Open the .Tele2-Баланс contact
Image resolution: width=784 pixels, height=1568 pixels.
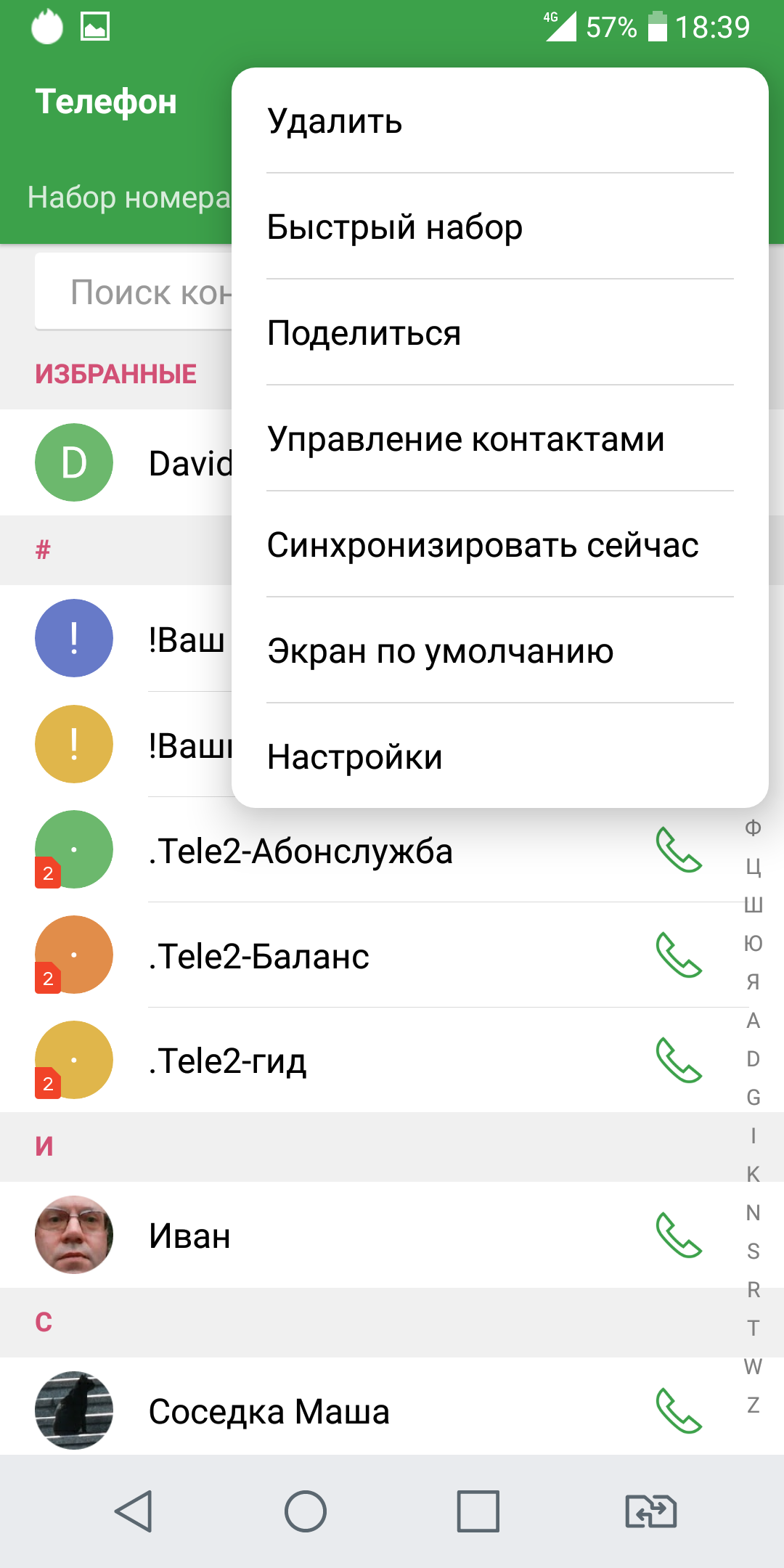(259, 956)
